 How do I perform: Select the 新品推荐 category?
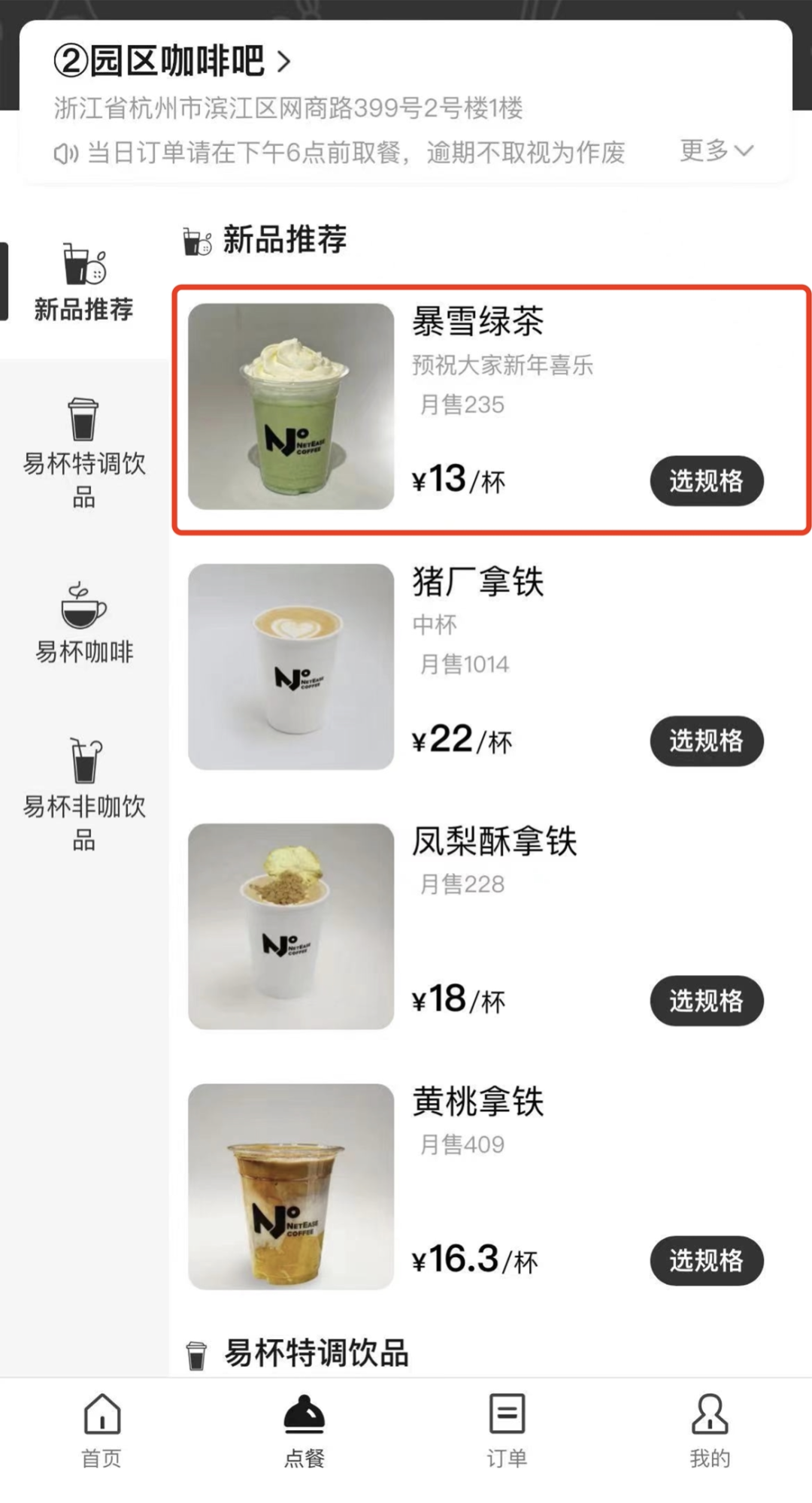[83, 283]
